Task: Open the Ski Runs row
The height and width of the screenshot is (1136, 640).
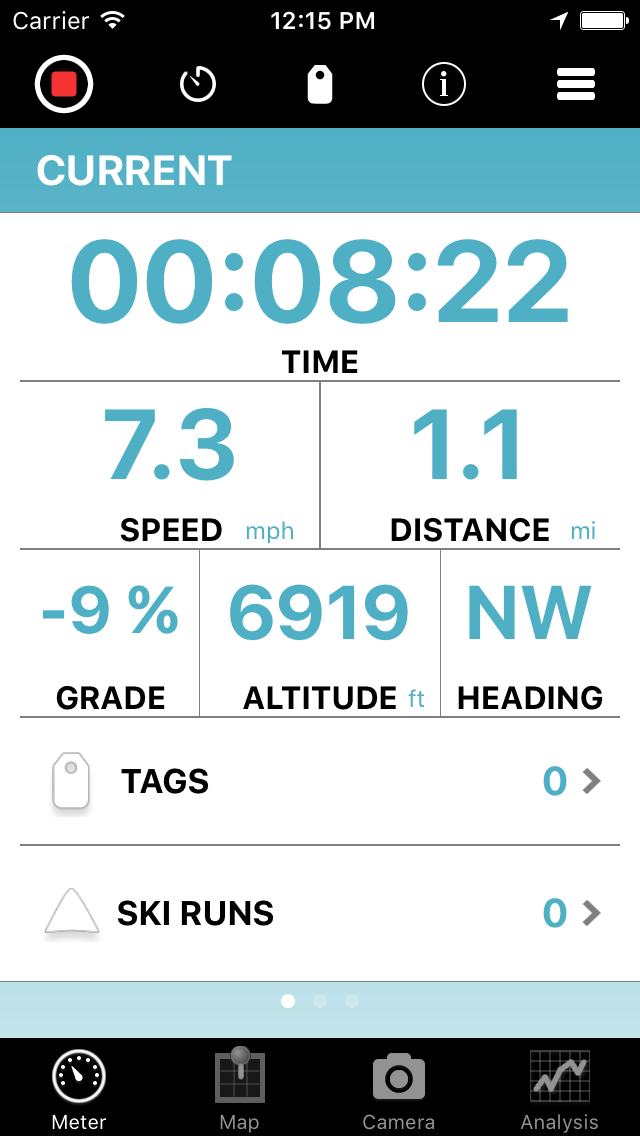Action: (x=320, y=913)
